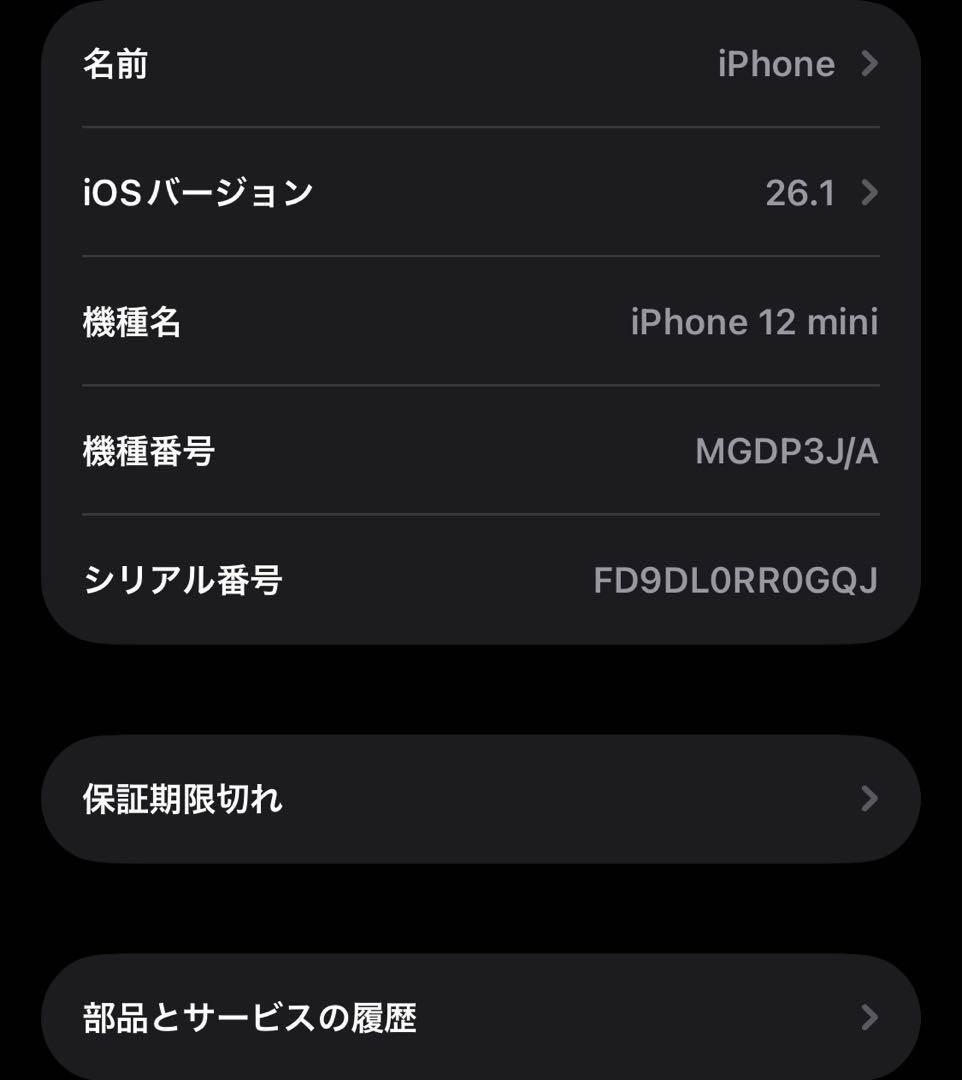Expand the chevron on the 保証期限切れ row
962x1080 pixels.
click(x=869, y=798)
